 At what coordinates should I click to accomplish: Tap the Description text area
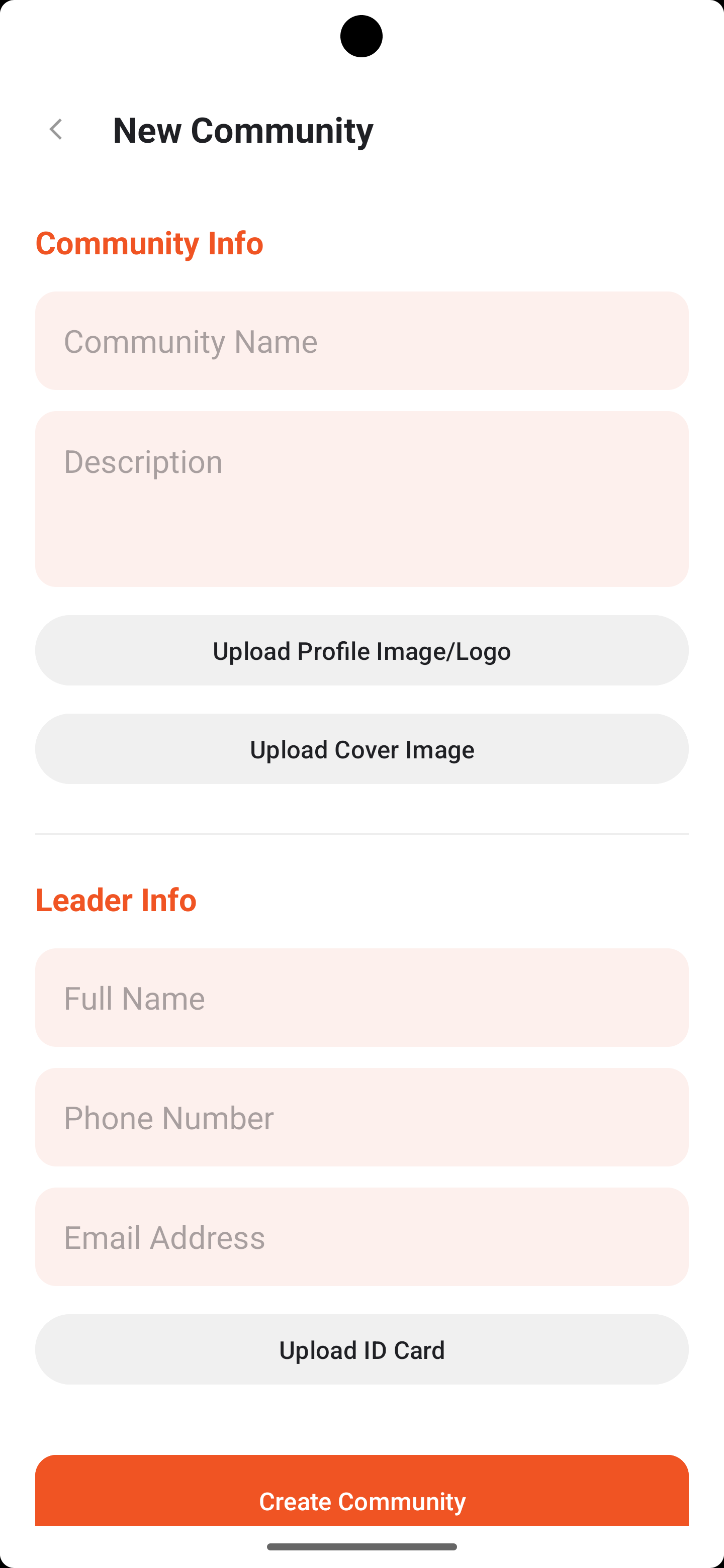(x=361, y=499)
